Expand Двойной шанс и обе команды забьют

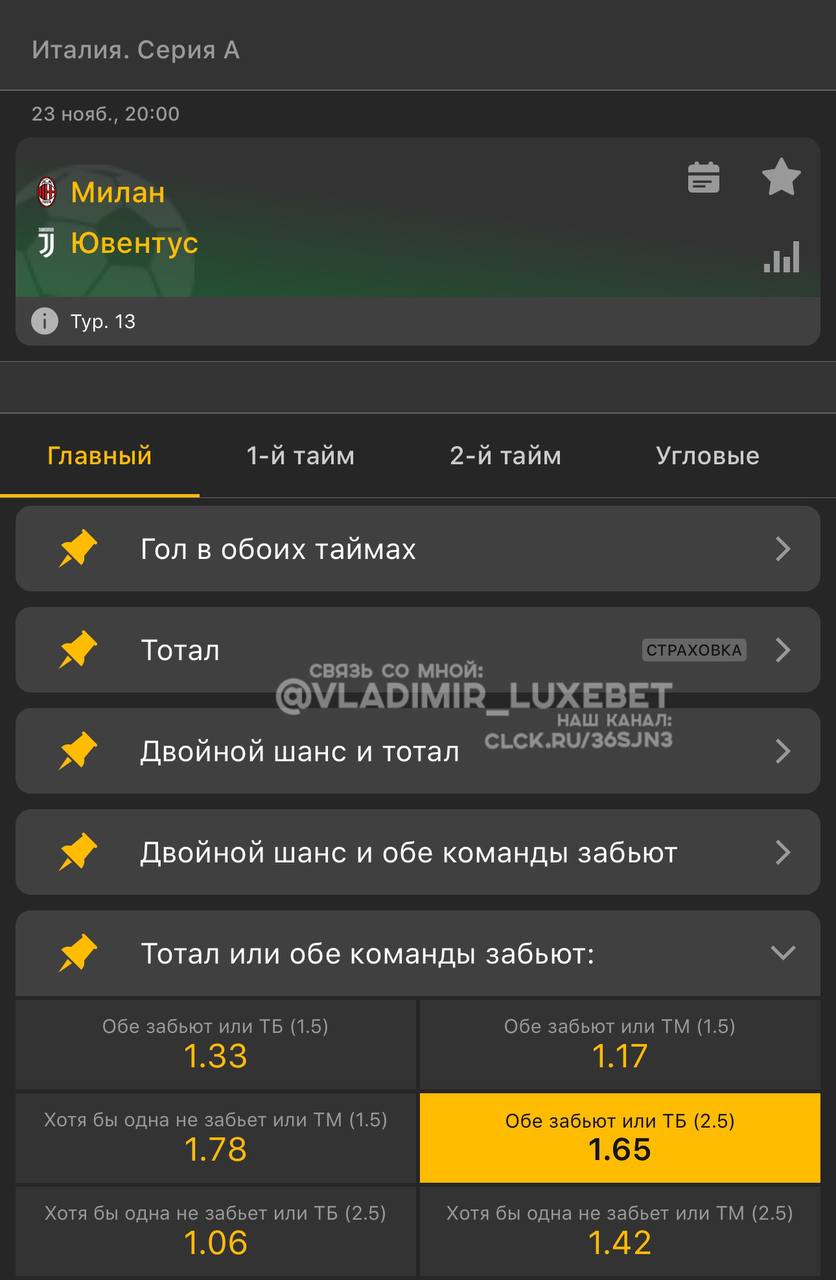[x=418, y=852]
